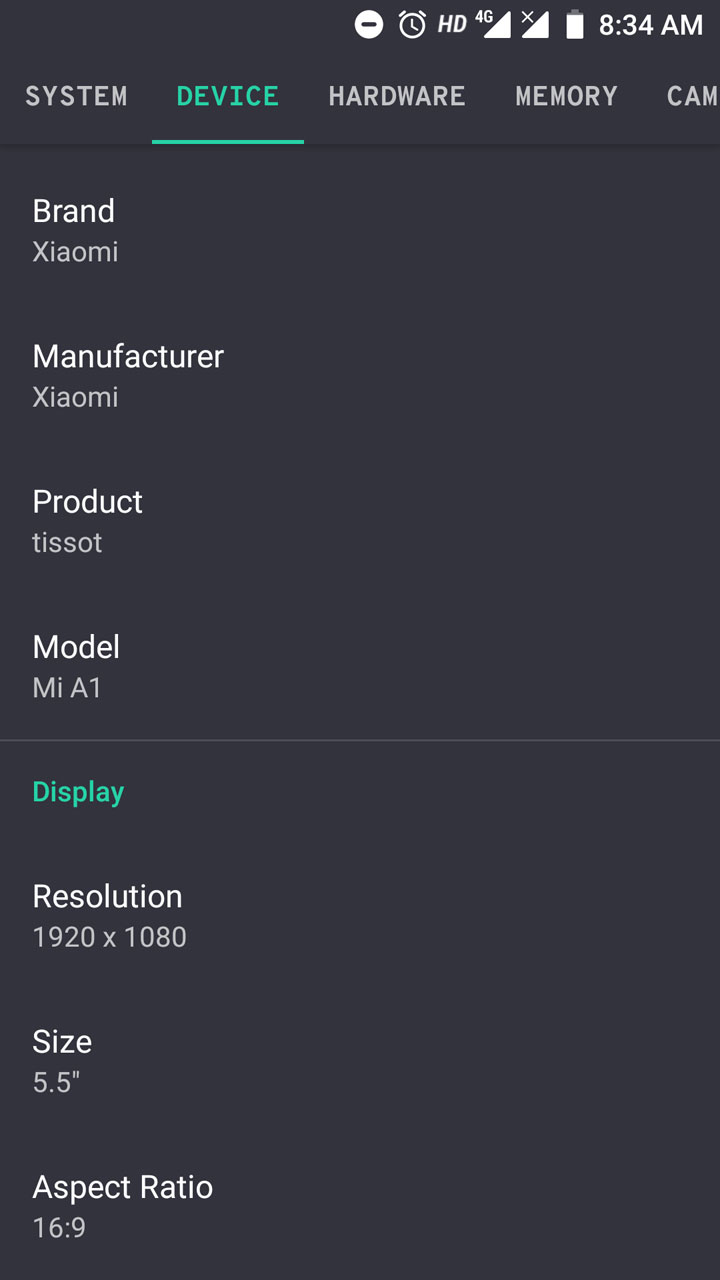Select the Device tab
This screenshot has height=1280, width=720.
point(228,96)
